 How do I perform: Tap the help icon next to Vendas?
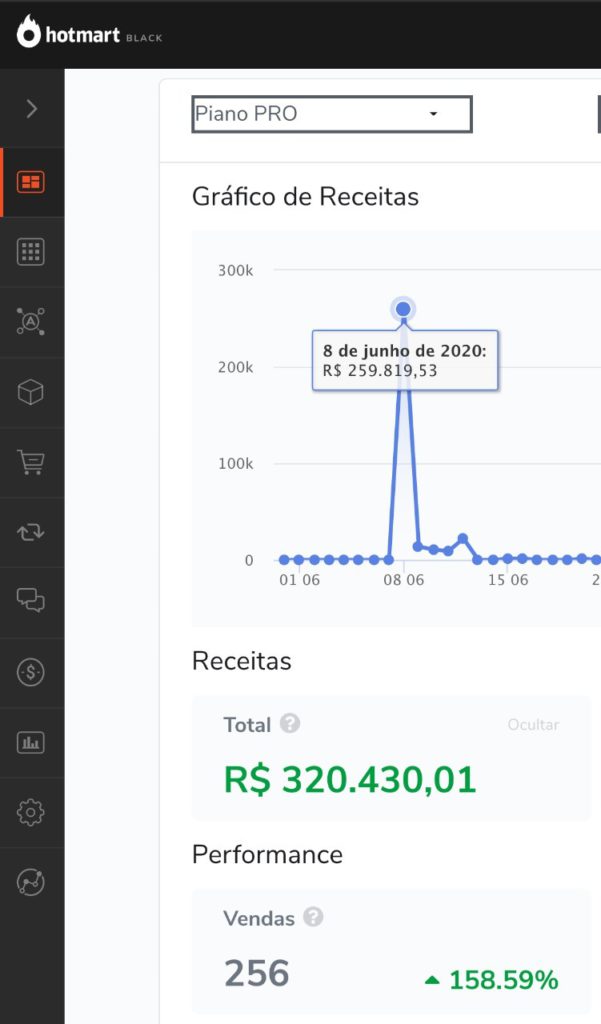(313, 917)
